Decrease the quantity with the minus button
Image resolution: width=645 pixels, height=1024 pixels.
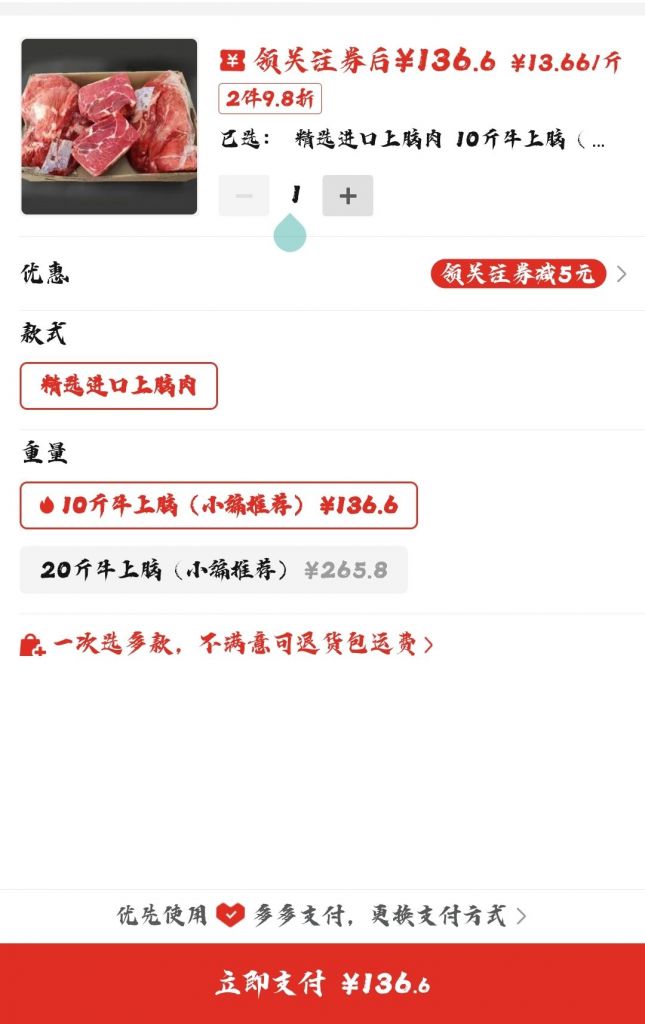244,196
